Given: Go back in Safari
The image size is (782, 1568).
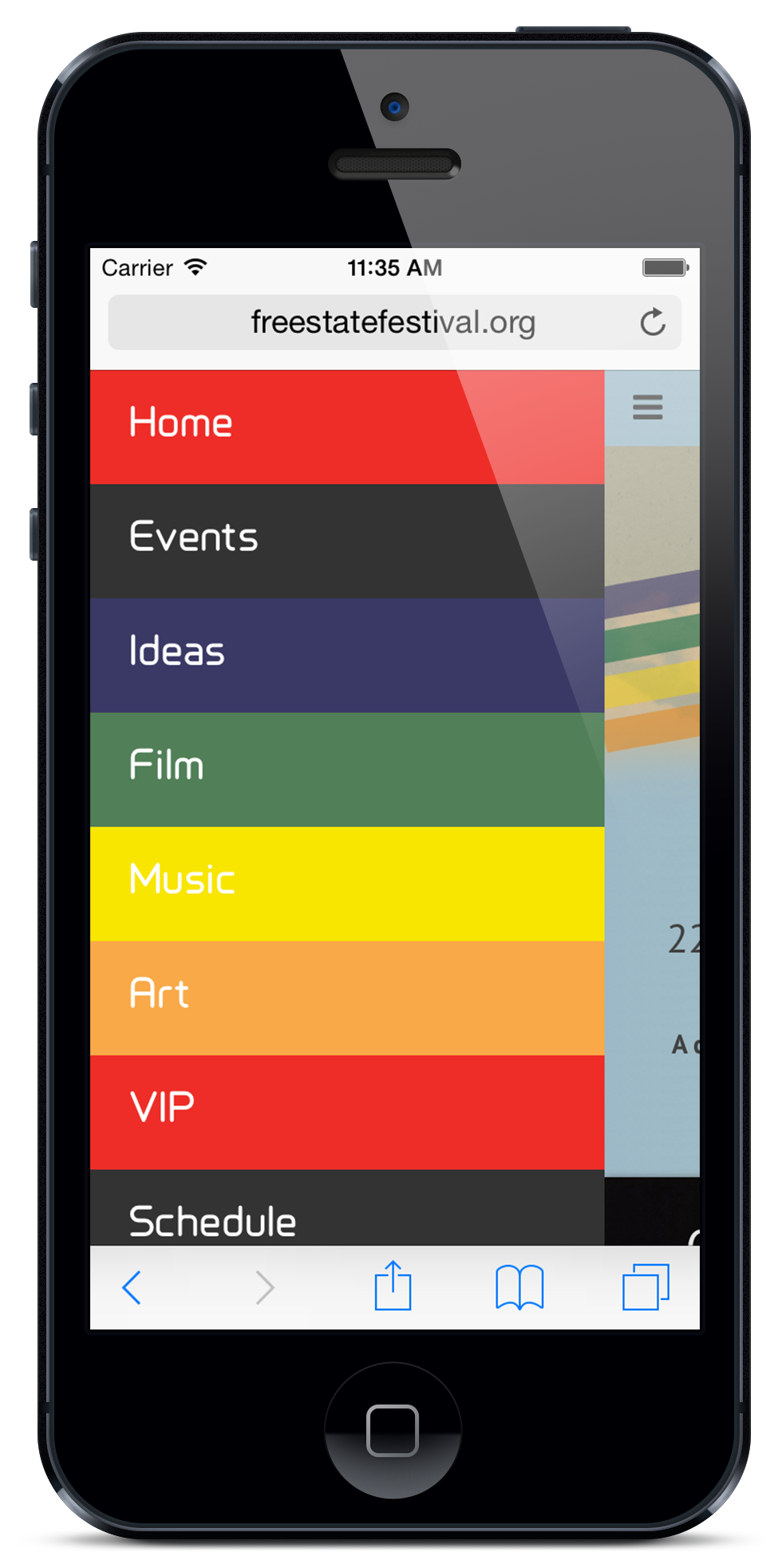Looking at the screenshot, I should point(132,1287).
